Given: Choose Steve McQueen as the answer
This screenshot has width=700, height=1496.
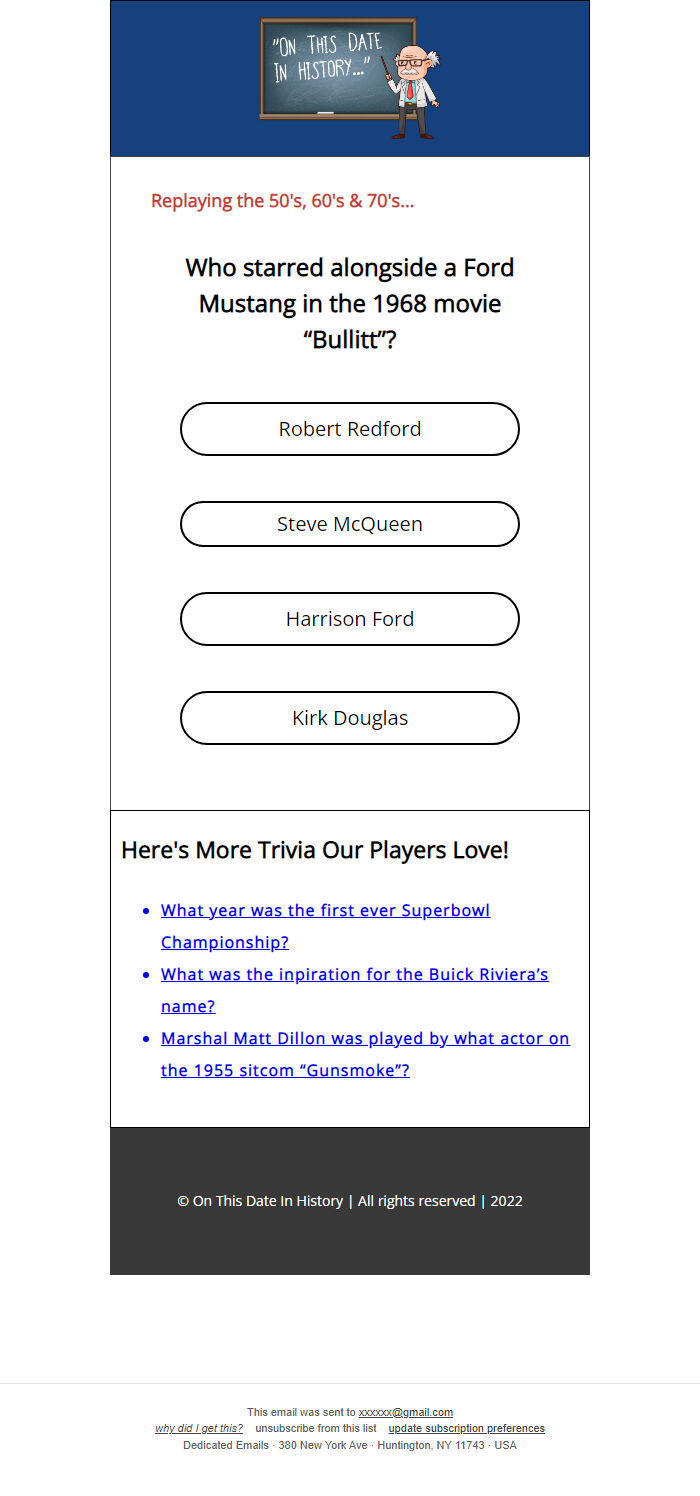Looking at the screenshot, I should (349, 524).
